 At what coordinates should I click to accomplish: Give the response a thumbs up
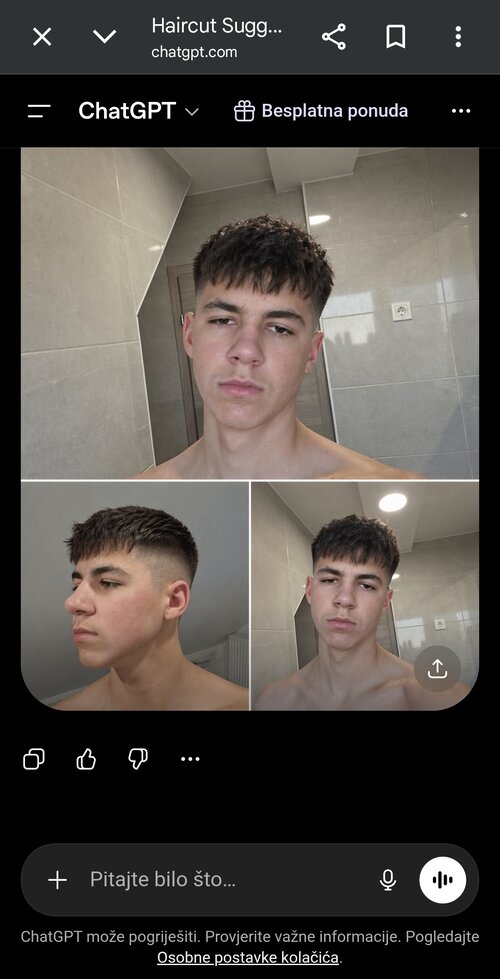(86, 759)
